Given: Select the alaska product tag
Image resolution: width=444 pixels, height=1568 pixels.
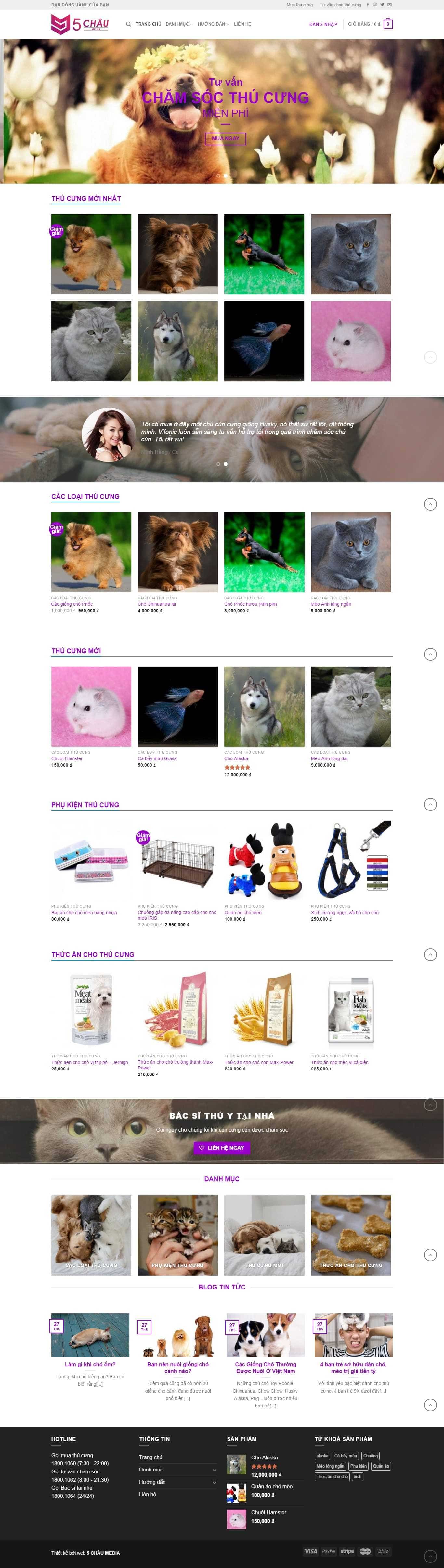Looking at the screenshot, I should pos(322,1455).
